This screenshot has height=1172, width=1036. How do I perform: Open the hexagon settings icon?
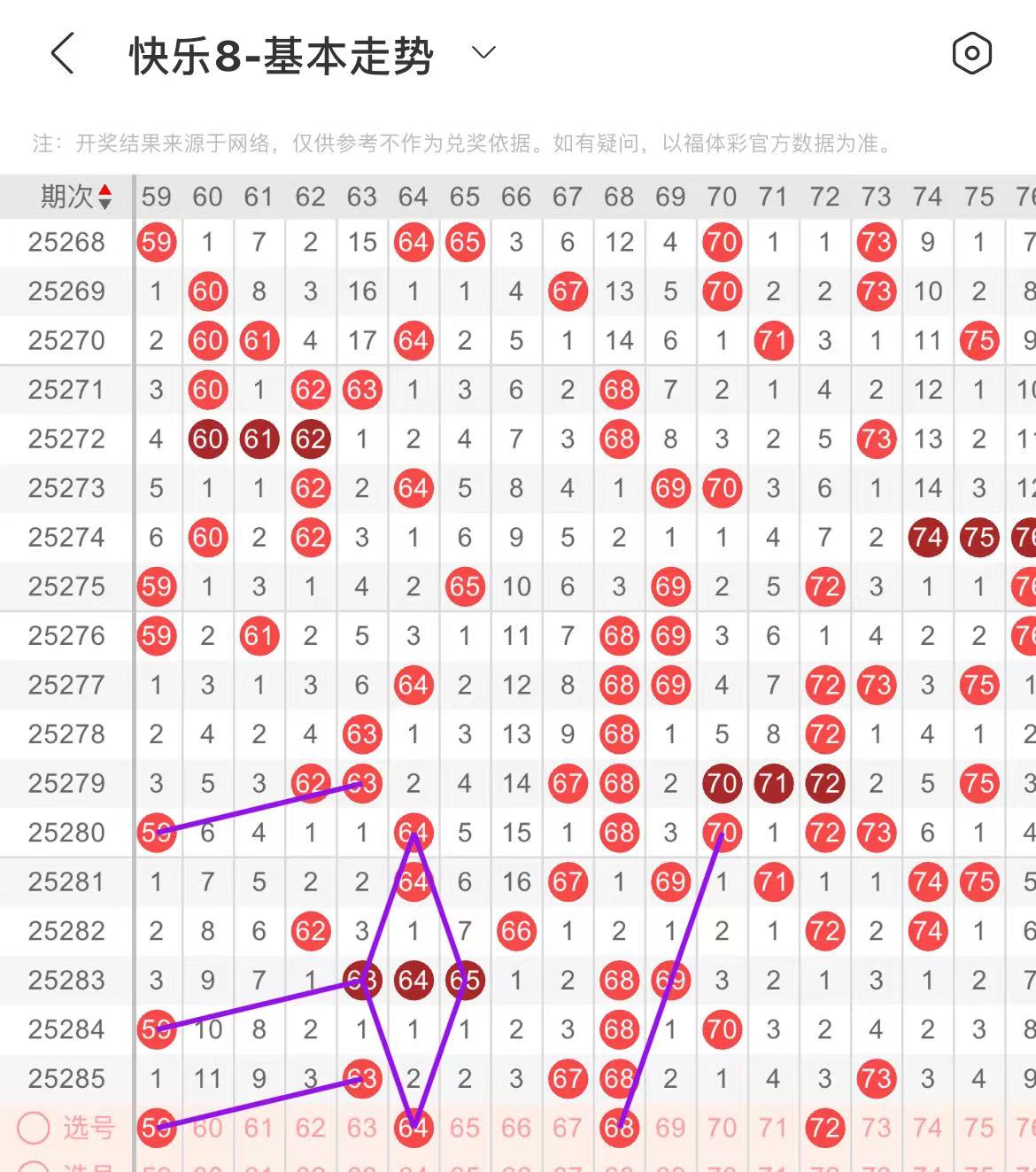(x=971, y=54)
